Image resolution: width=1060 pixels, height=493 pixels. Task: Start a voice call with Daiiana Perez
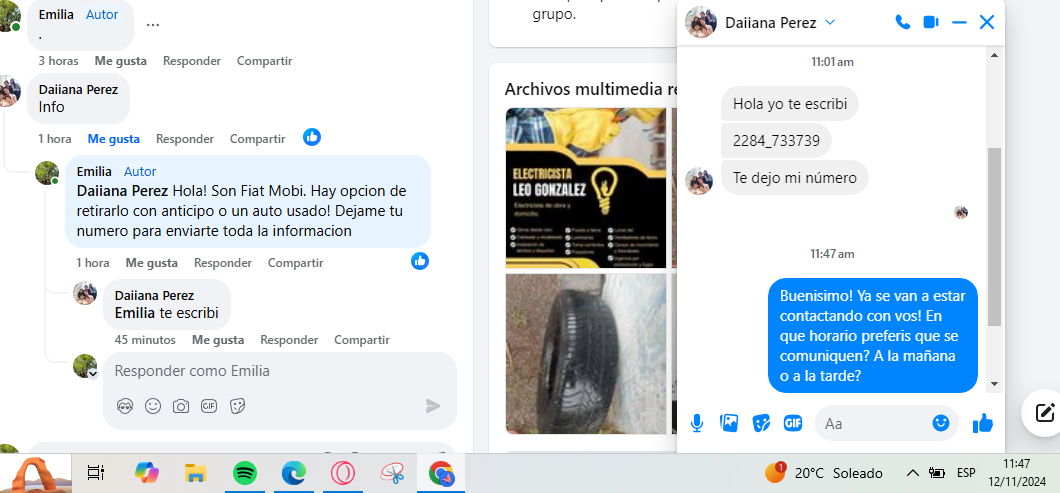point(902,22)
